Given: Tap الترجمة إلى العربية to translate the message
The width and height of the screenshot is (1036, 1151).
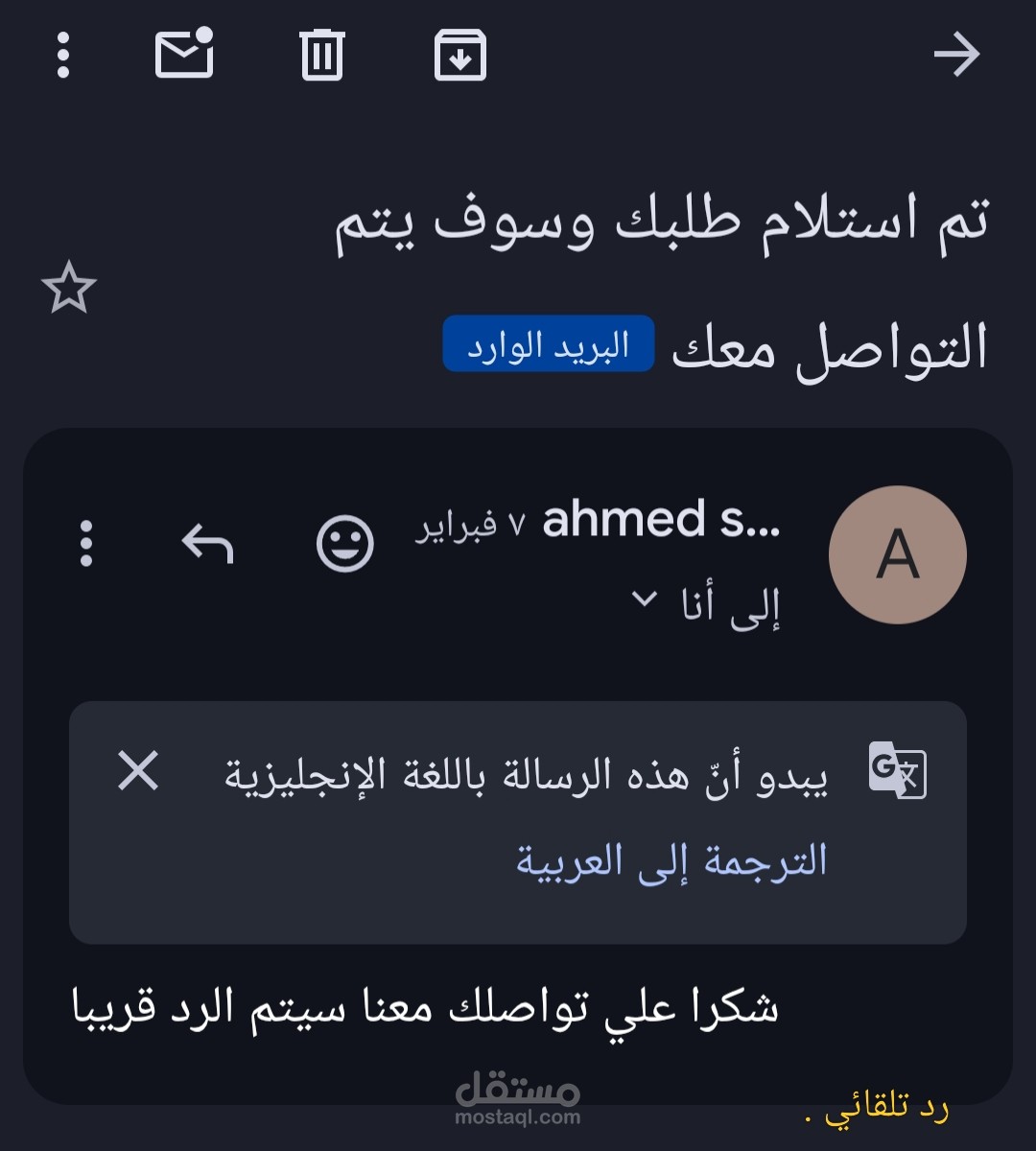Looking at the screenshot, I should tap(671, 859).
